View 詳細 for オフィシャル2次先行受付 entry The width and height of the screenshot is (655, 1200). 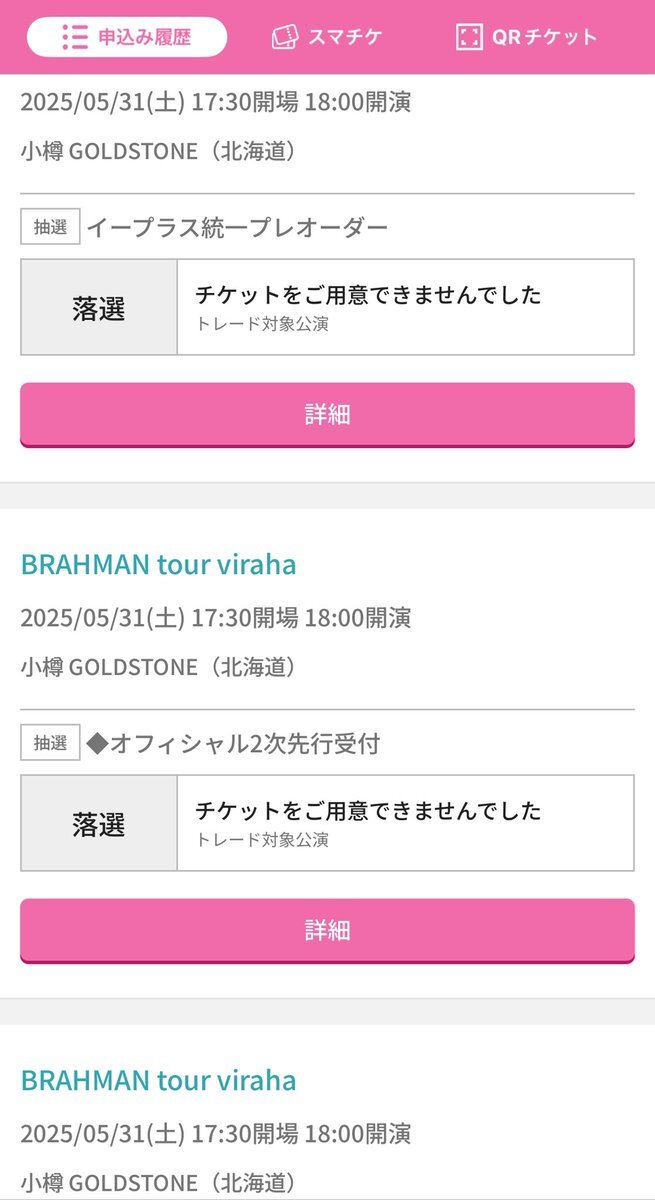327,930
